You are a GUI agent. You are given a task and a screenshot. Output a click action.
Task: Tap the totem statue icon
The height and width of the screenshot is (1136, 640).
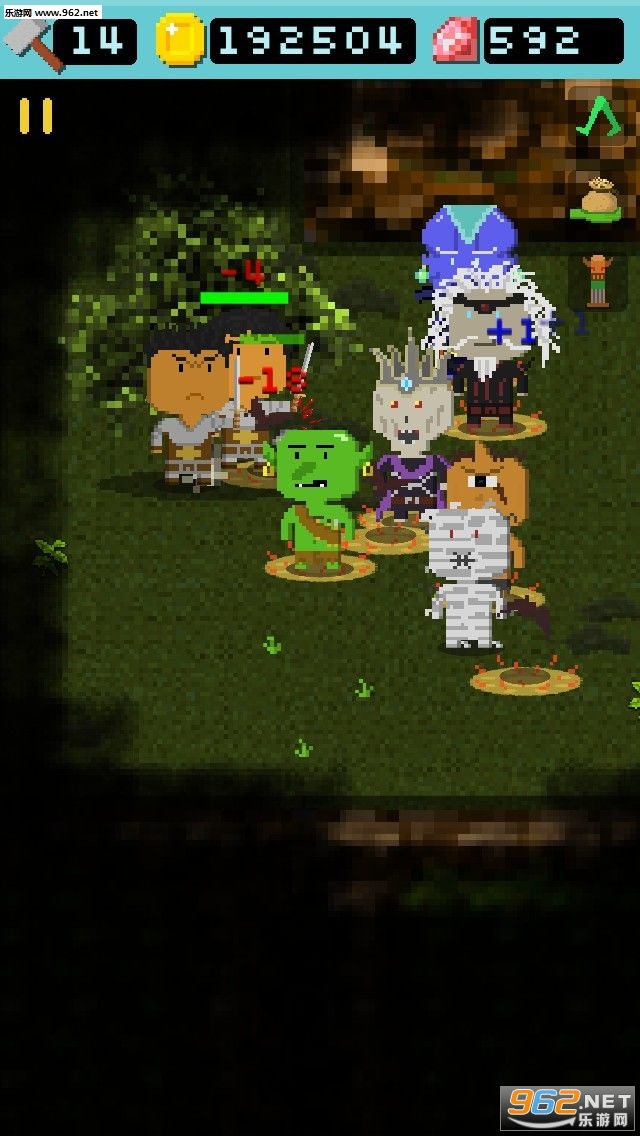[597, 281]
